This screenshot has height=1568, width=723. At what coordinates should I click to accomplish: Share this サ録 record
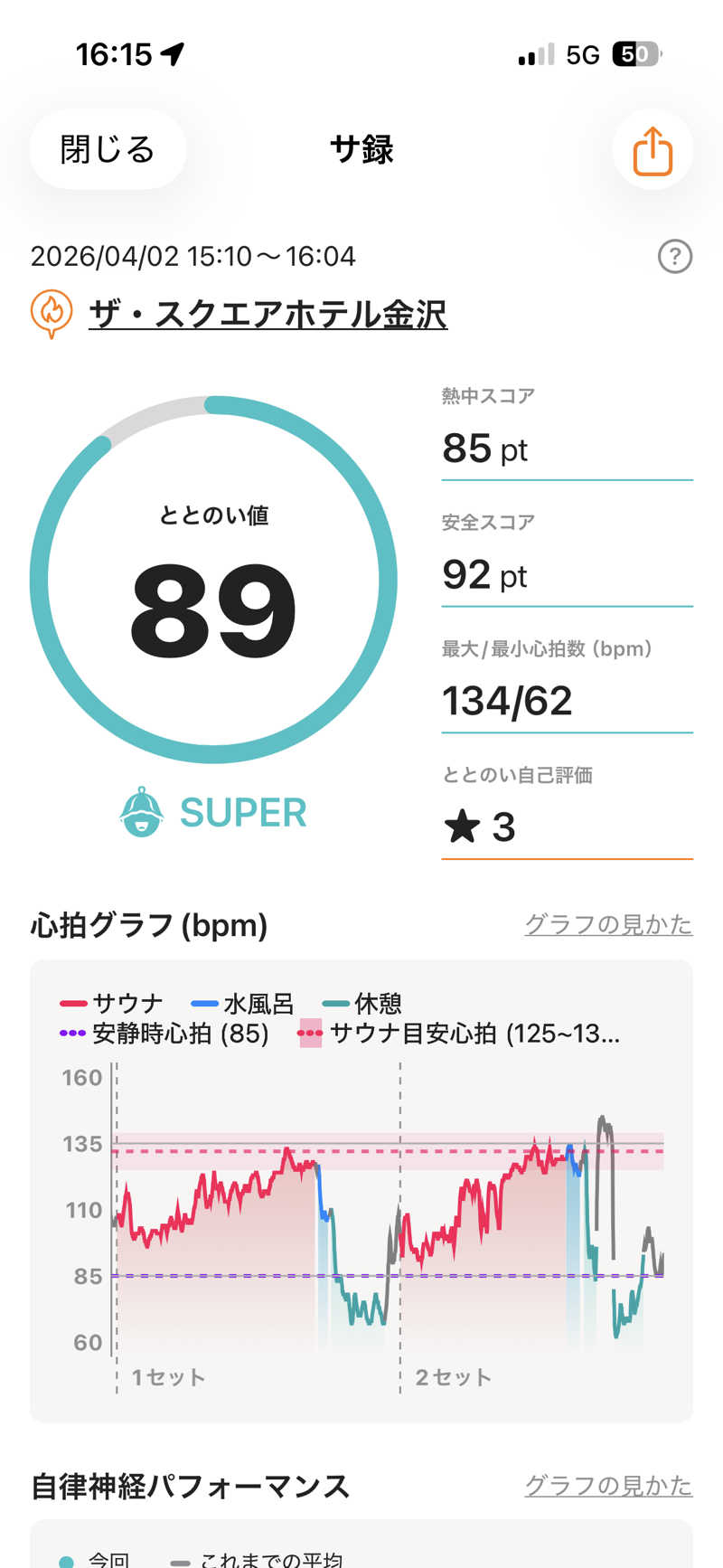652,150
